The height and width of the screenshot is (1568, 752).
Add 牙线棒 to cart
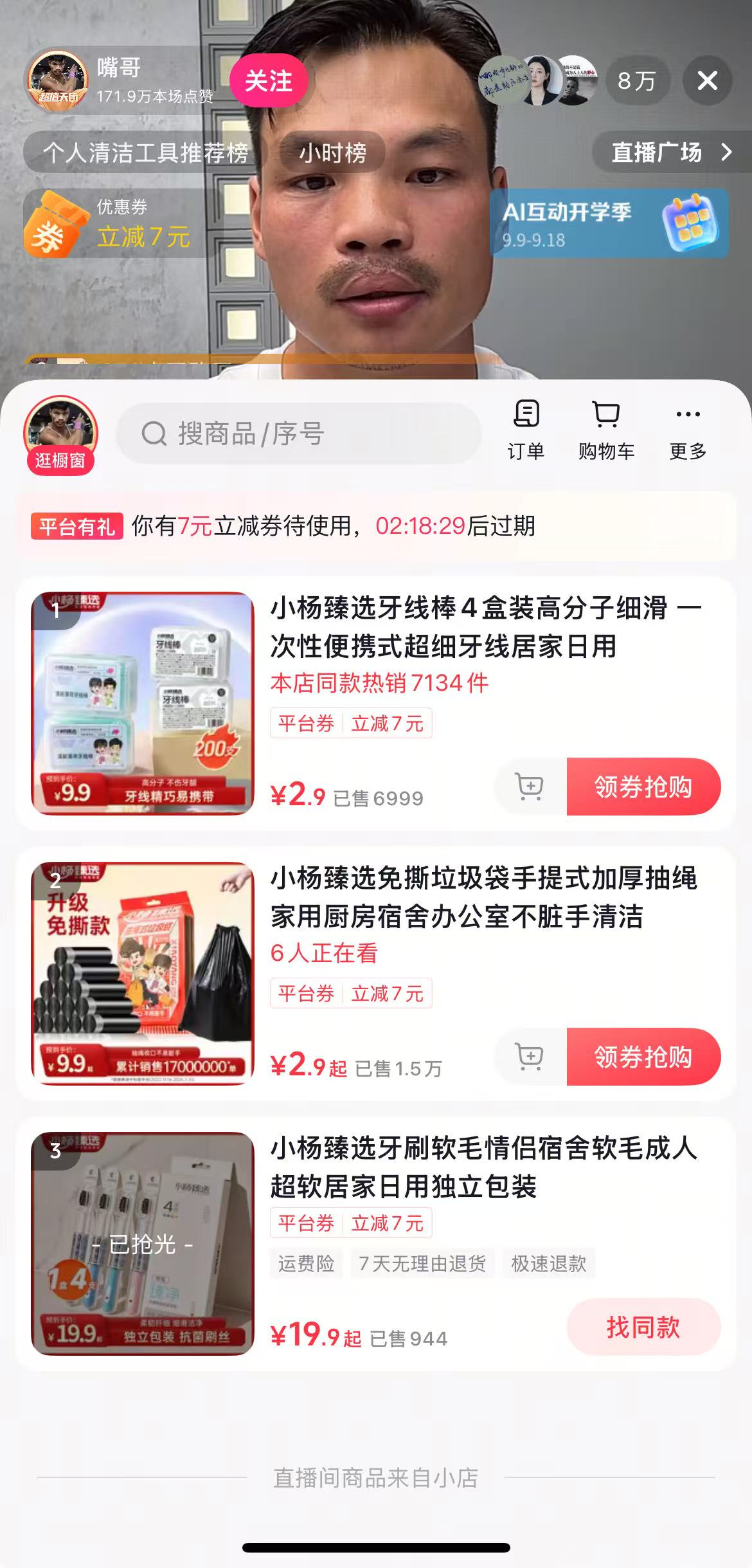530,787
